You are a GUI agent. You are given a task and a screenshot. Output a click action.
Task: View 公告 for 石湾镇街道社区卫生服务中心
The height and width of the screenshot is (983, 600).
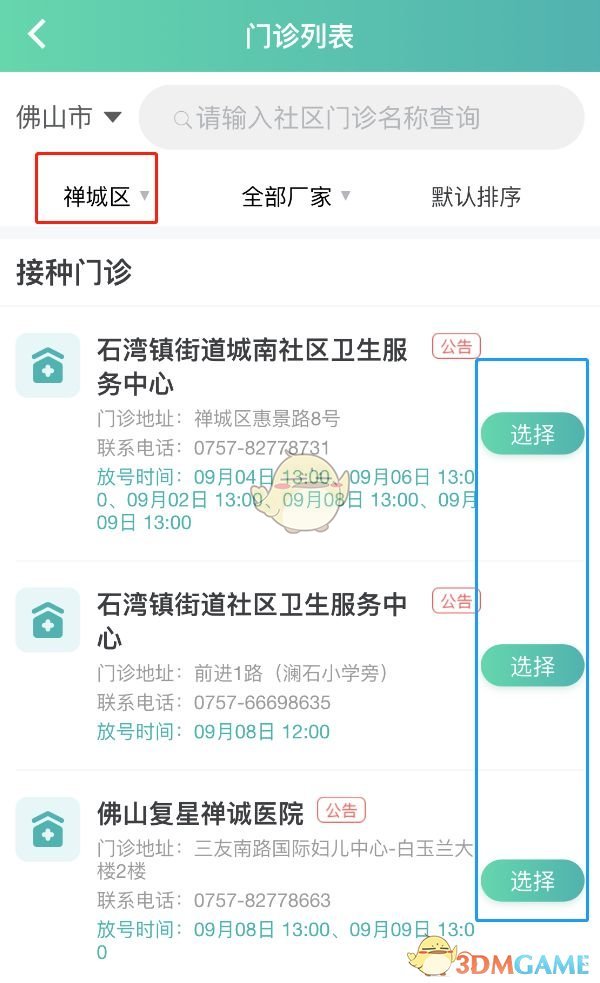pyautogui.click(x=456, y=601)
